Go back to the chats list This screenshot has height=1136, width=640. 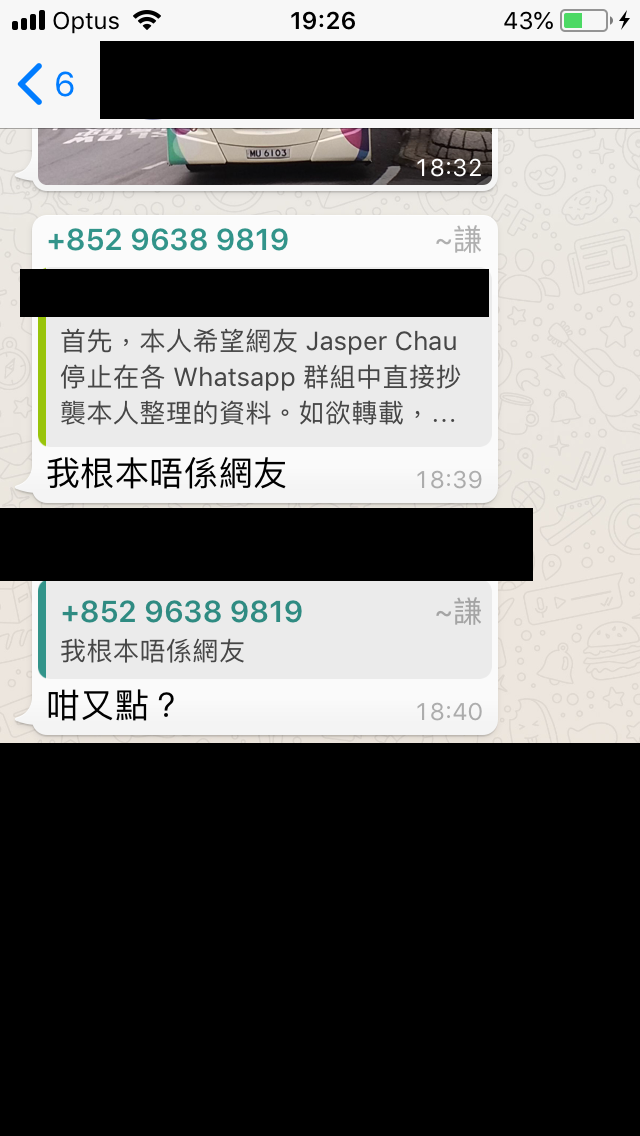(x=46, y=85)
